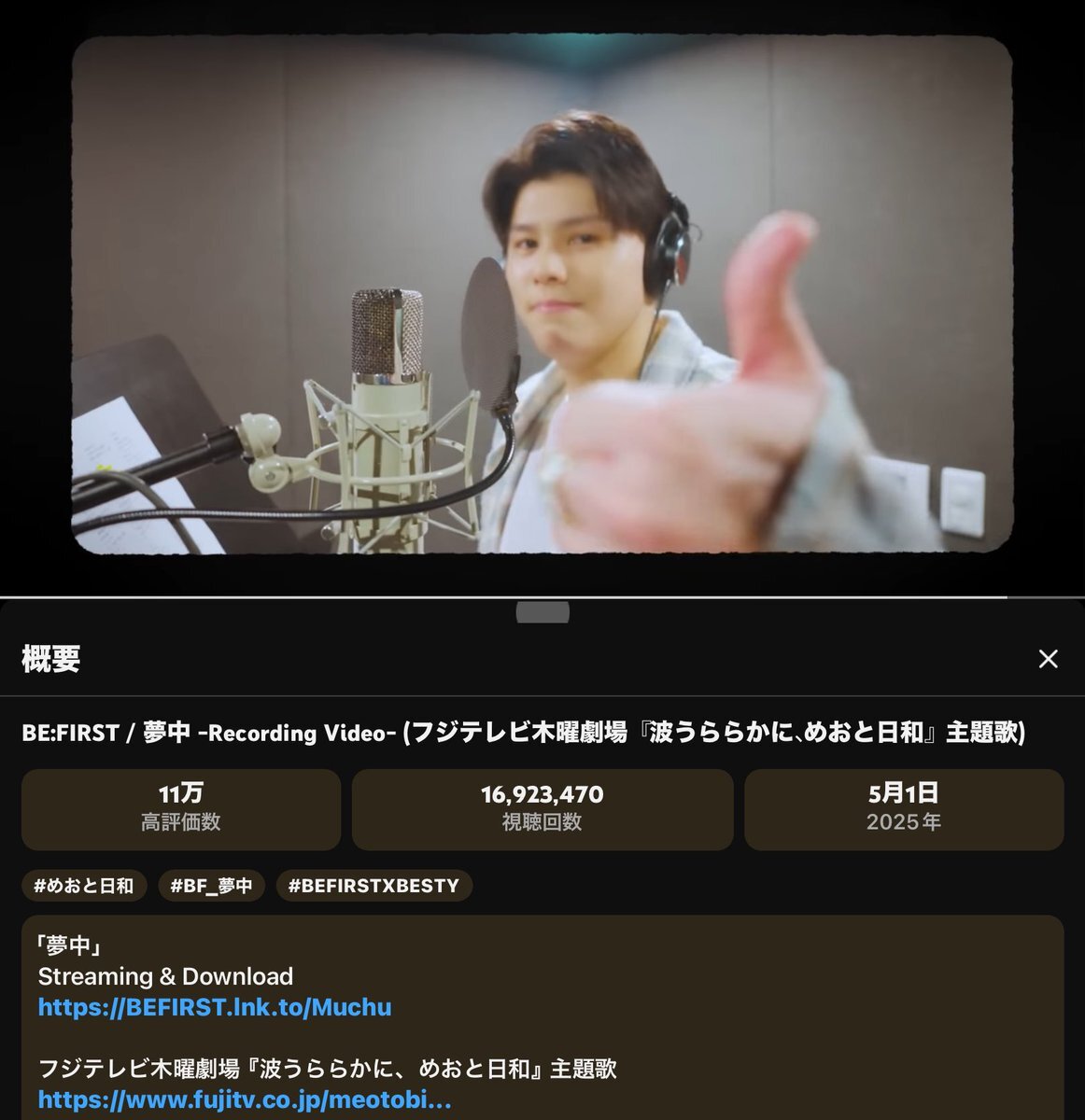Open the #めおと日和 hashtag

pos(84,886)
